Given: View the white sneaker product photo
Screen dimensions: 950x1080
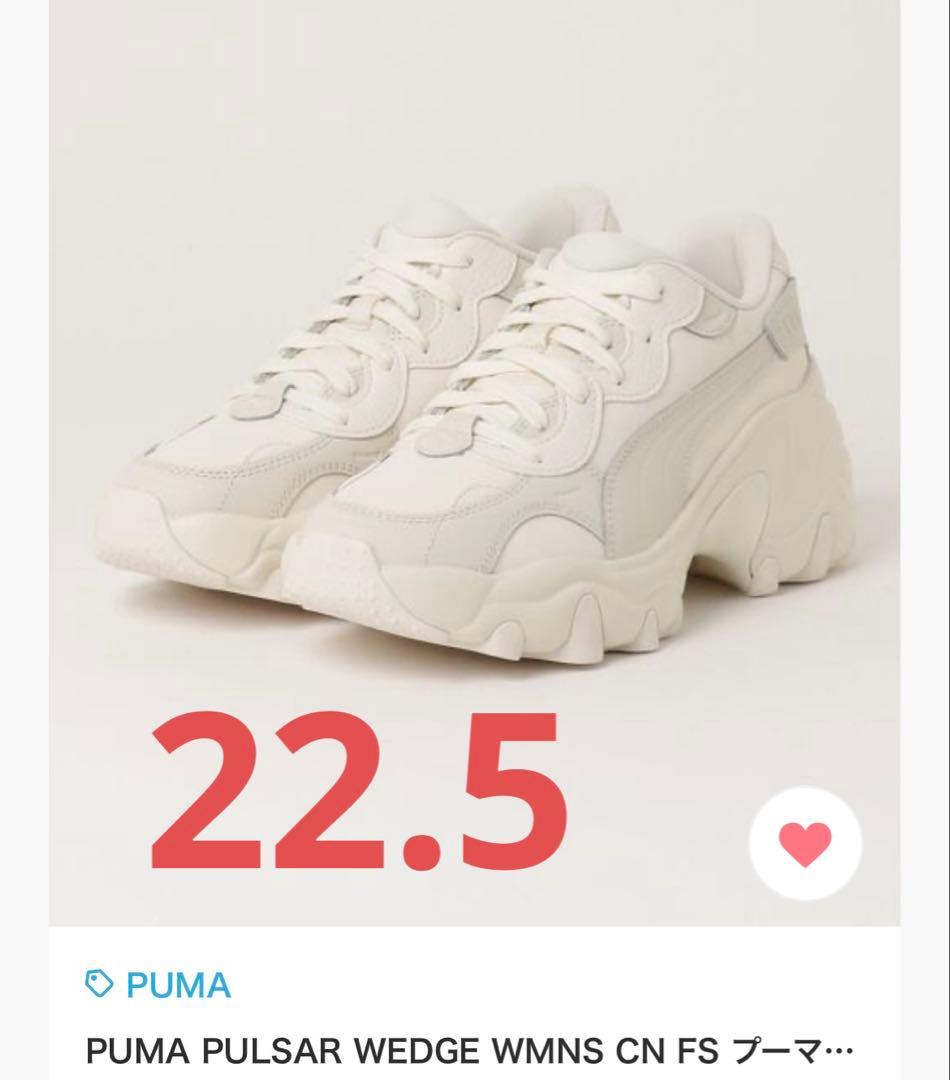Looking at the screenshot, I should click(474, 463).
